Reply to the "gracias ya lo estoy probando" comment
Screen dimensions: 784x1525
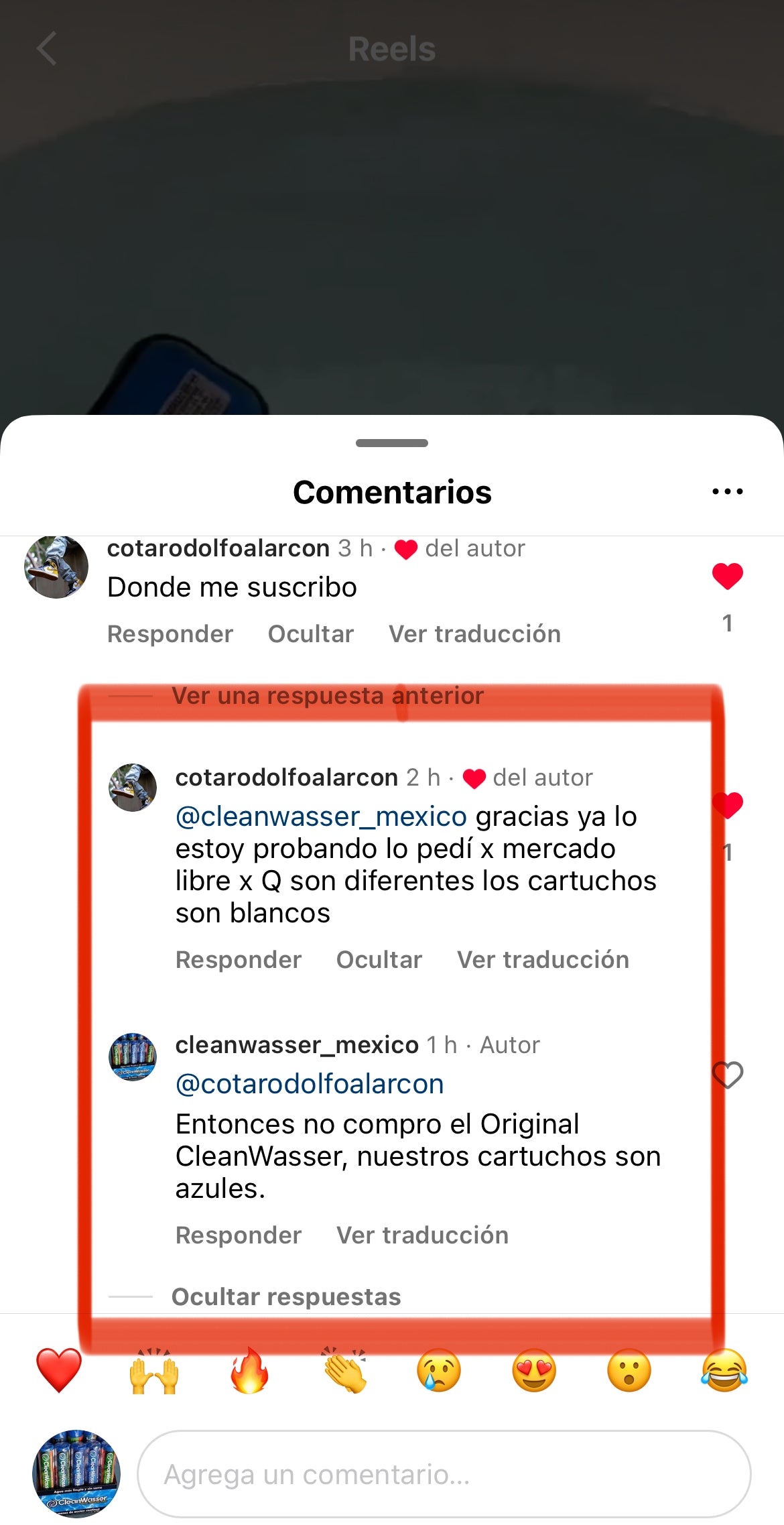239,960
